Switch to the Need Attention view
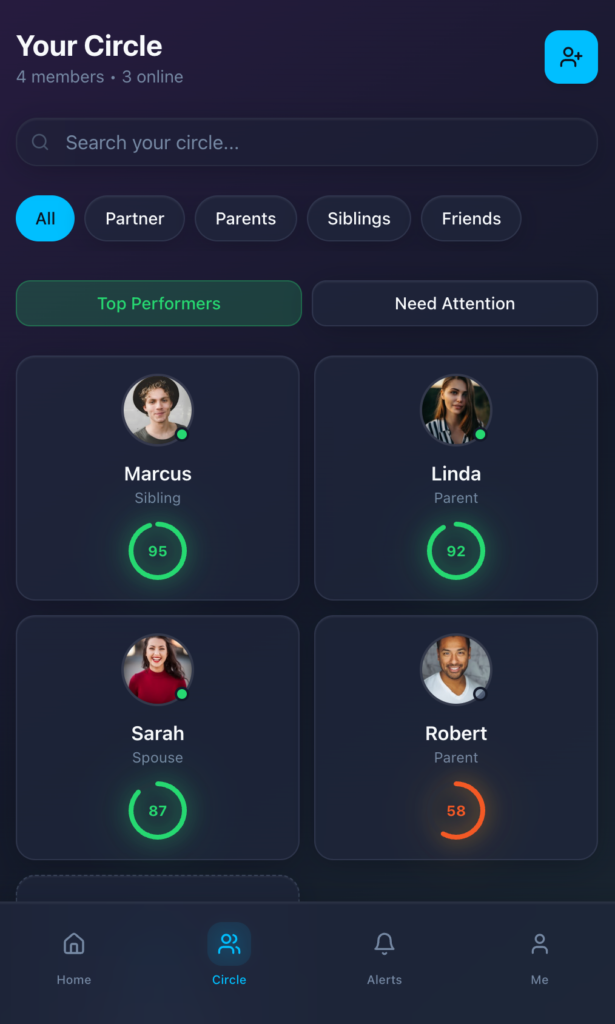615x1024 pixels. pyautogui.click(x=454, y=303)
